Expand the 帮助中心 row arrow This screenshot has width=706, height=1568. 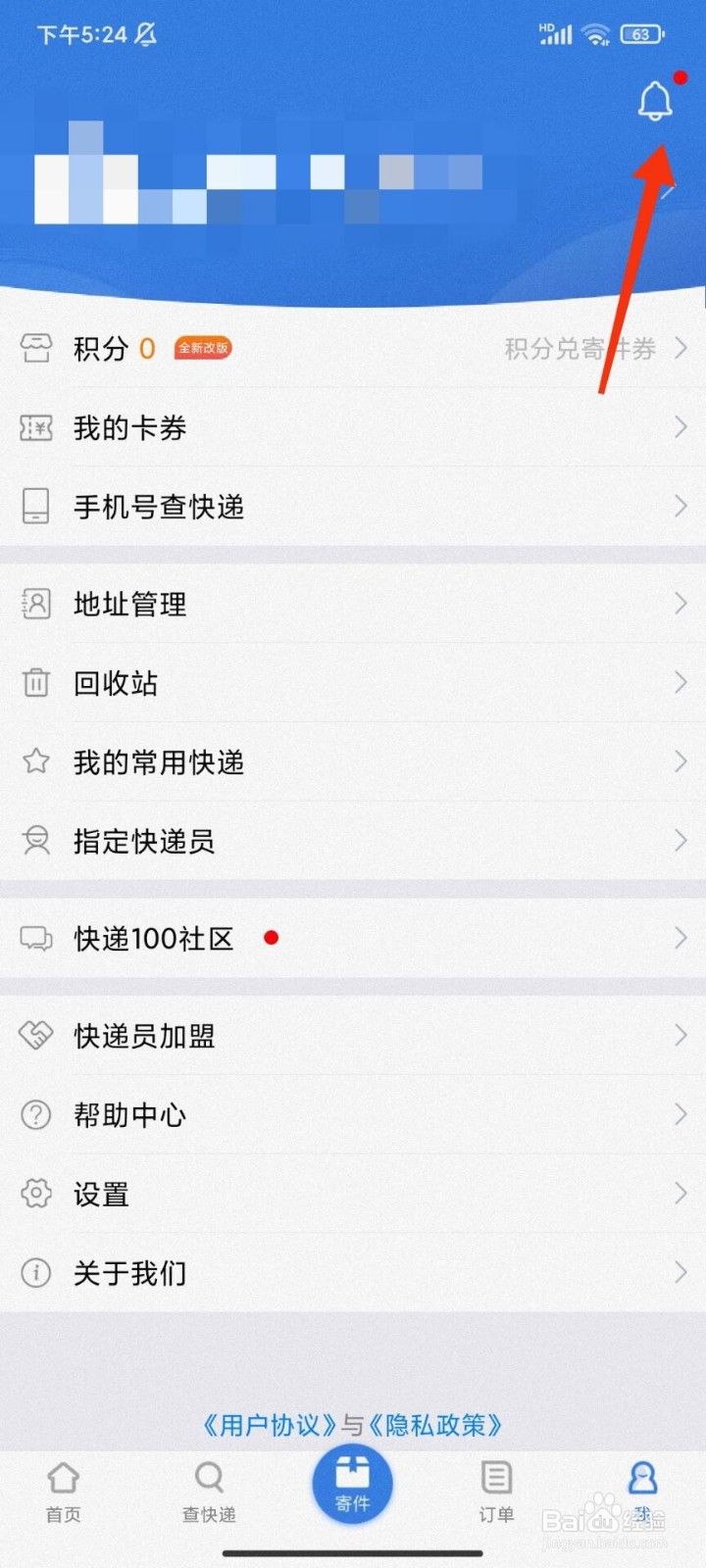681,1114
